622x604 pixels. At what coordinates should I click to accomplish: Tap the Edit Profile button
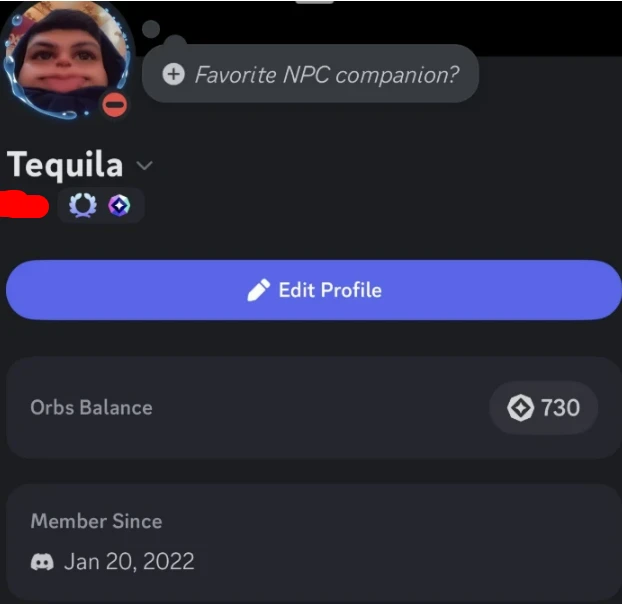coord(314,290)
